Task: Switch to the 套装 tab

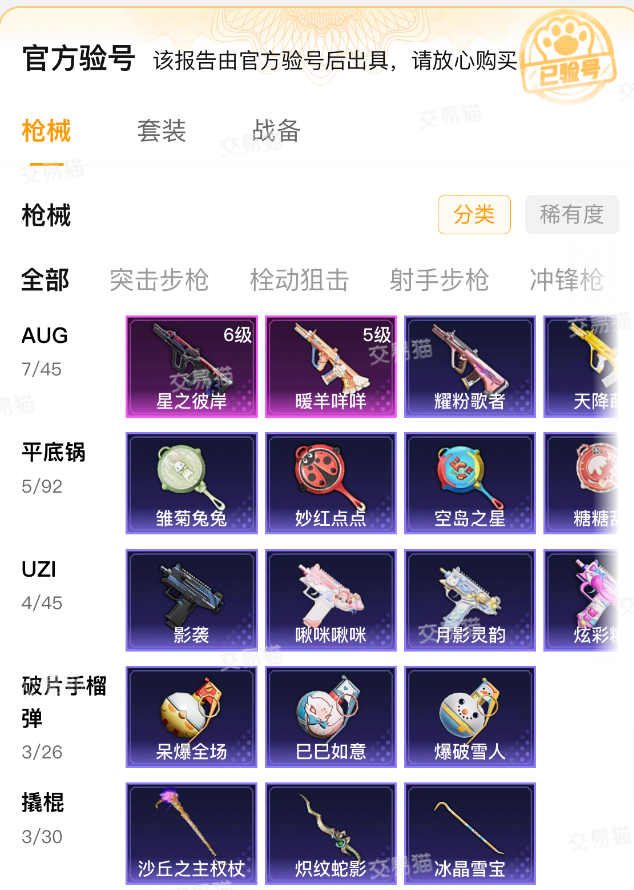Action: click(x=161, y=131)
